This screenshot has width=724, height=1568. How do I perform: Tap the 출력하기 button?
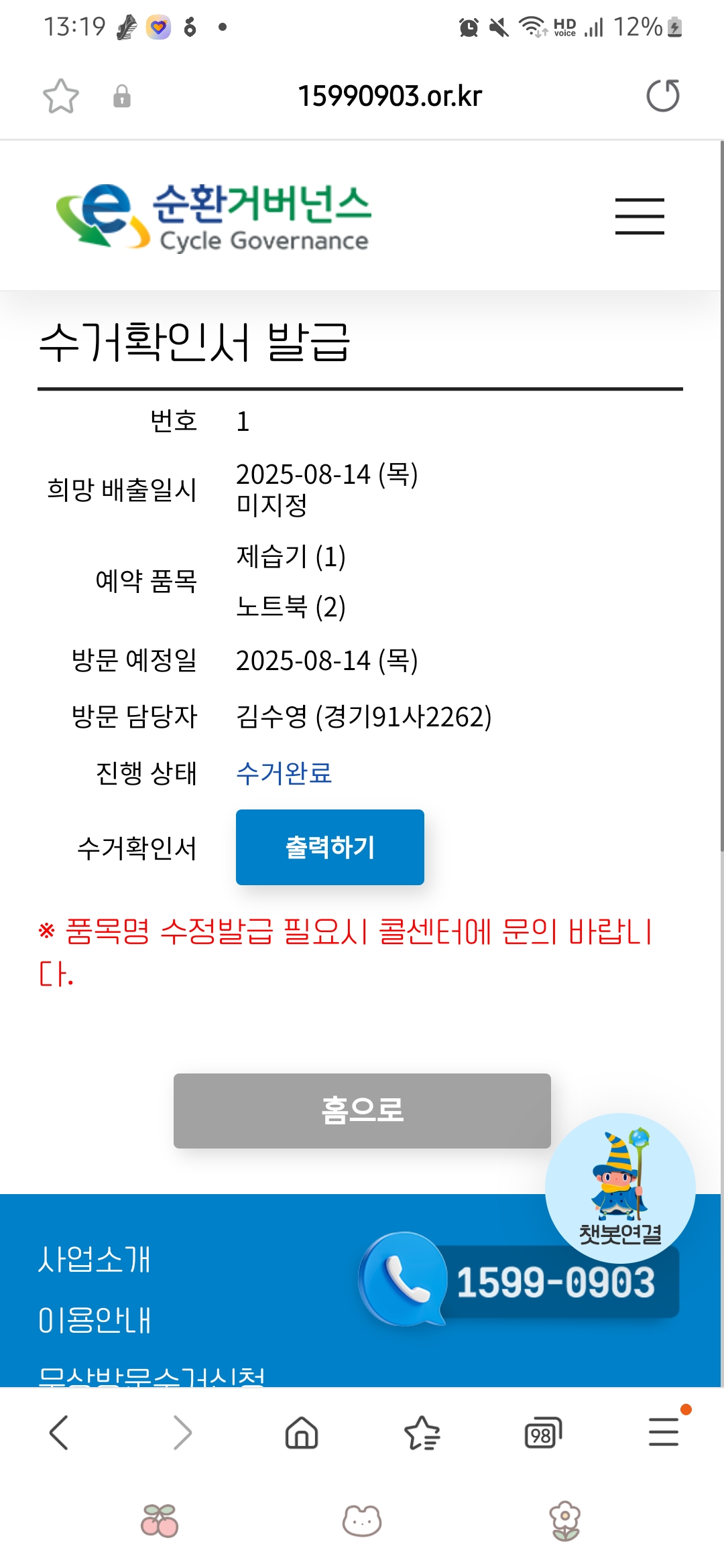[330, 847]
